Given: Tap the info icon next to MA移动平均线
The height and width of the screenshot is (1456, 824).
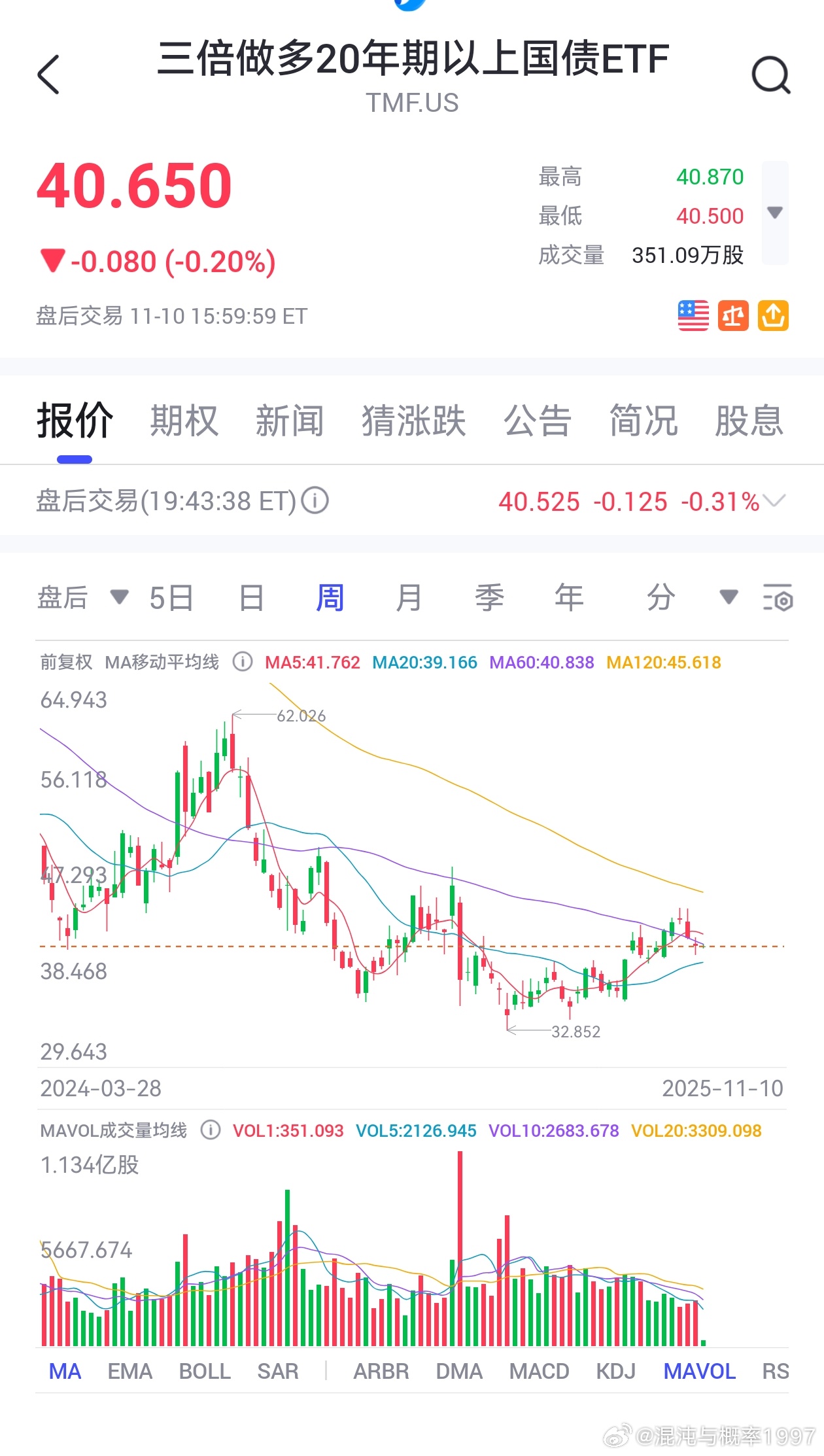Looking at the screenshot, I should pyautogui.click(x=241, y=662).
